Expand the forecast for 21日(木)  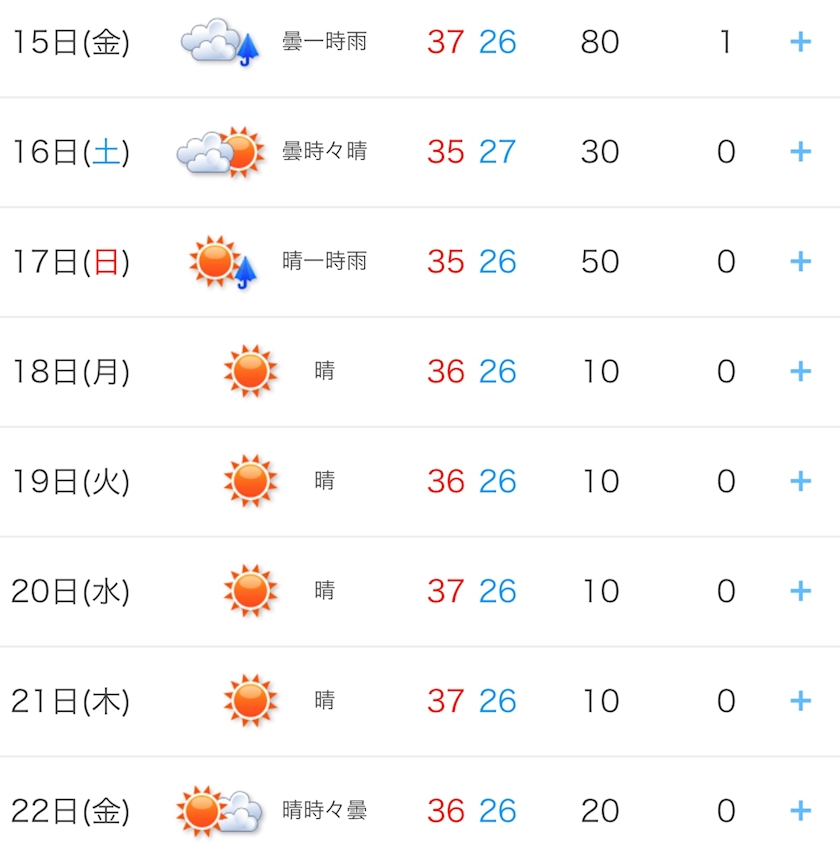[x=800, y=701]
